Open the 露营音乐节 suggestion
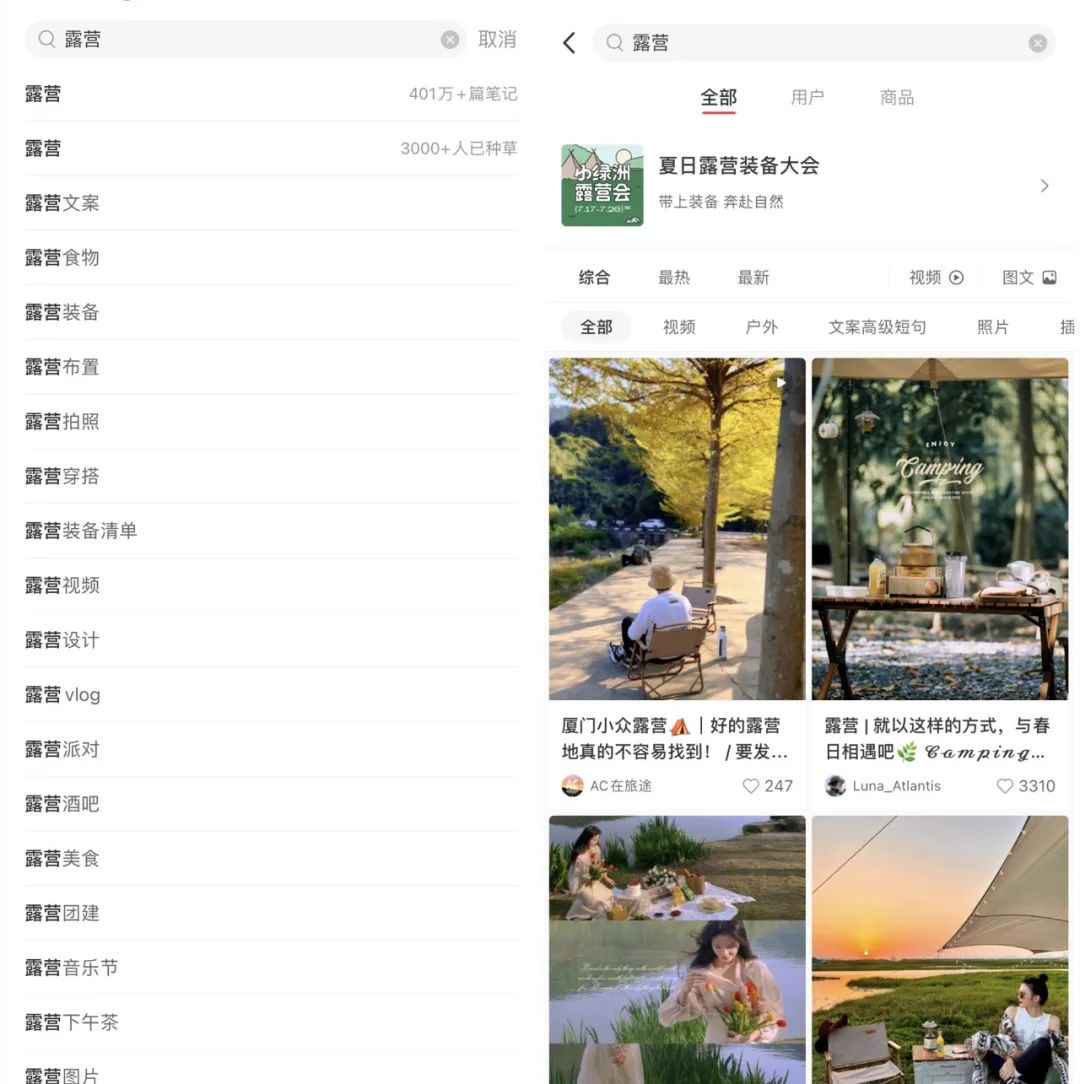The height and width of the screenshot is (1084, 1080). pos(71,968)
